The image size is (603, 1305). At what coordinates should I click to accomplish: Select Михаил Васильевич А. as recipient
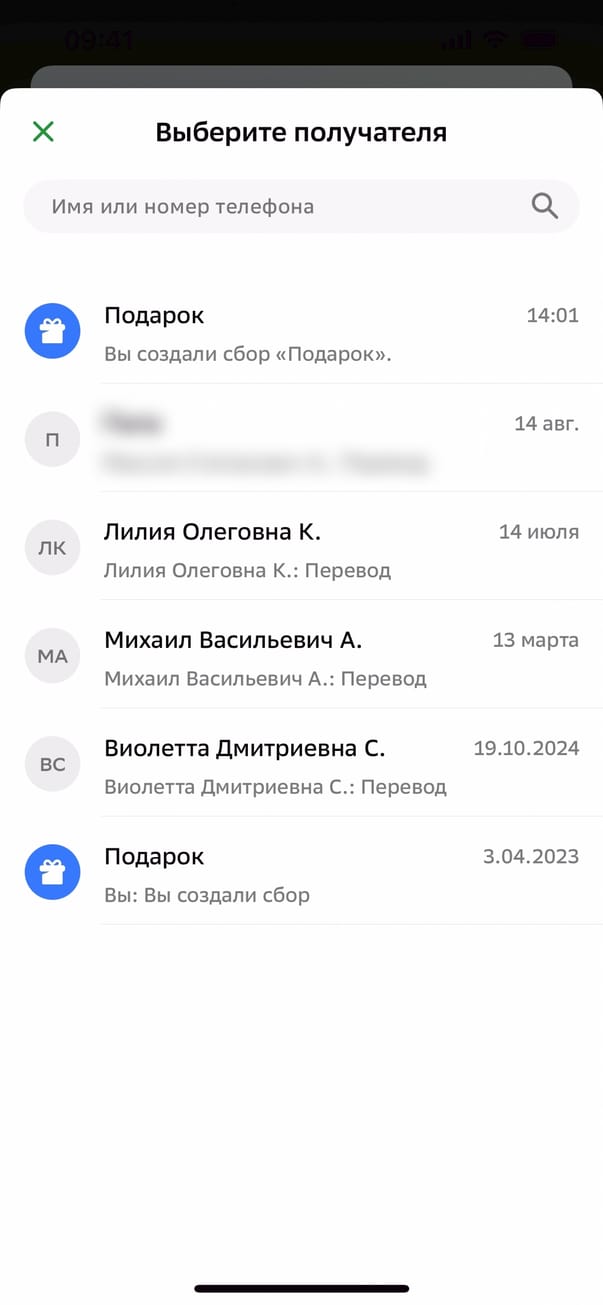tap(300, 657)
